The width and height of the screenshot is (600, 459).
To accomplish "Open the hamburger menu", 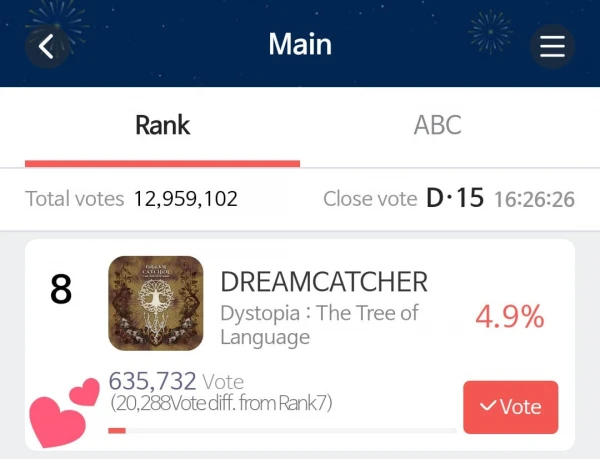I will (552, 46).
